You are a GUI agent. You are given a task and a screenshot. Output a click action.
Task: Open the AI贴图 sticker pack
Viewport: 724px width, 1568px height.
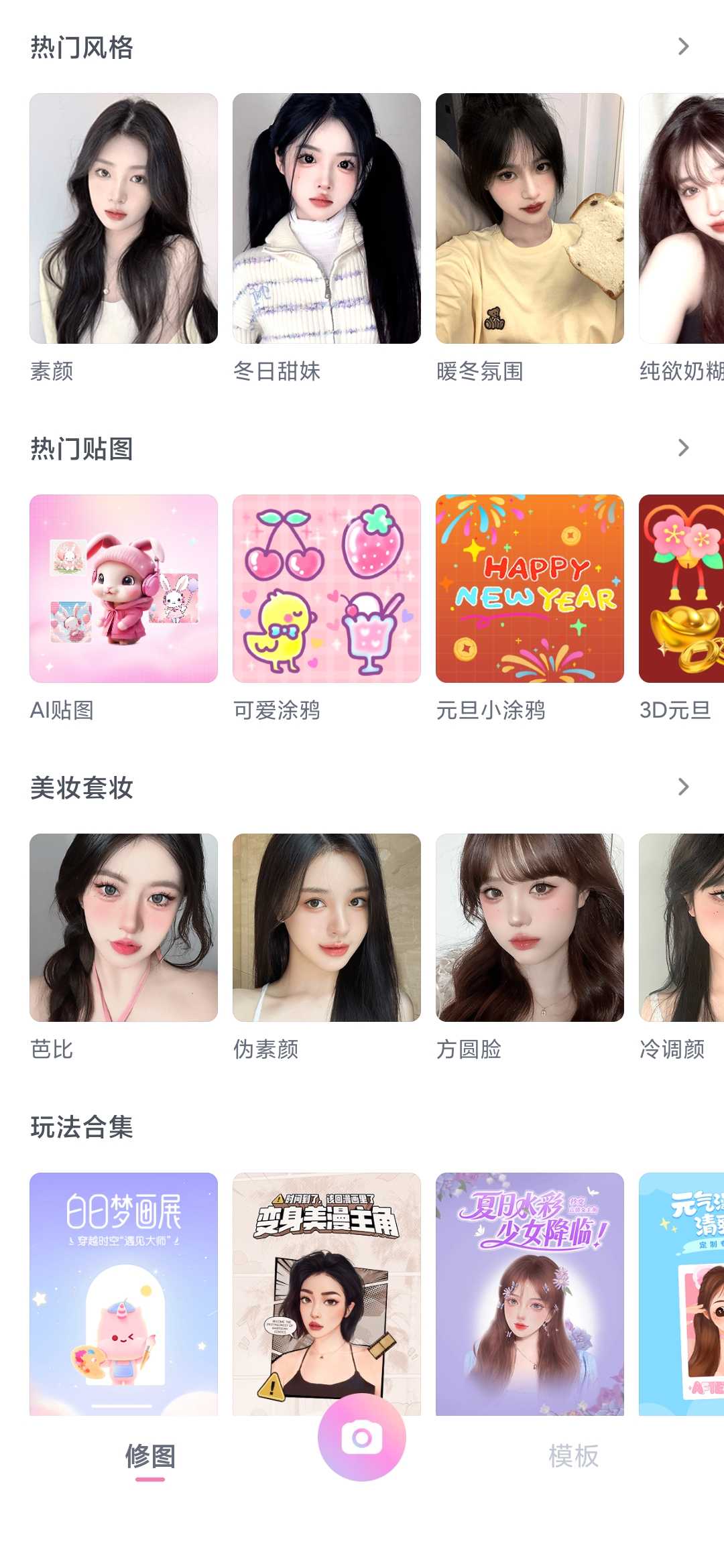(x=123, y=588)
